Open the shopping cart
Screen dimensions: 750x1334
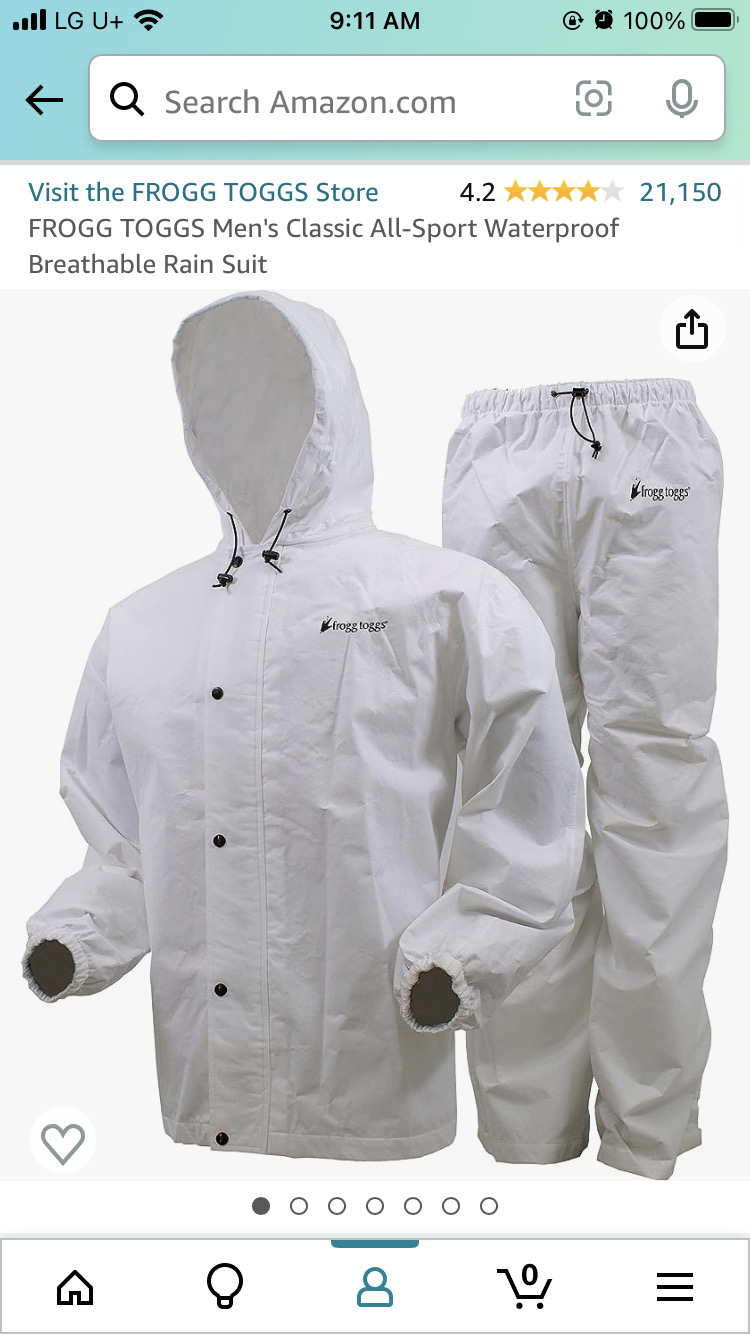pos(525,1287)
